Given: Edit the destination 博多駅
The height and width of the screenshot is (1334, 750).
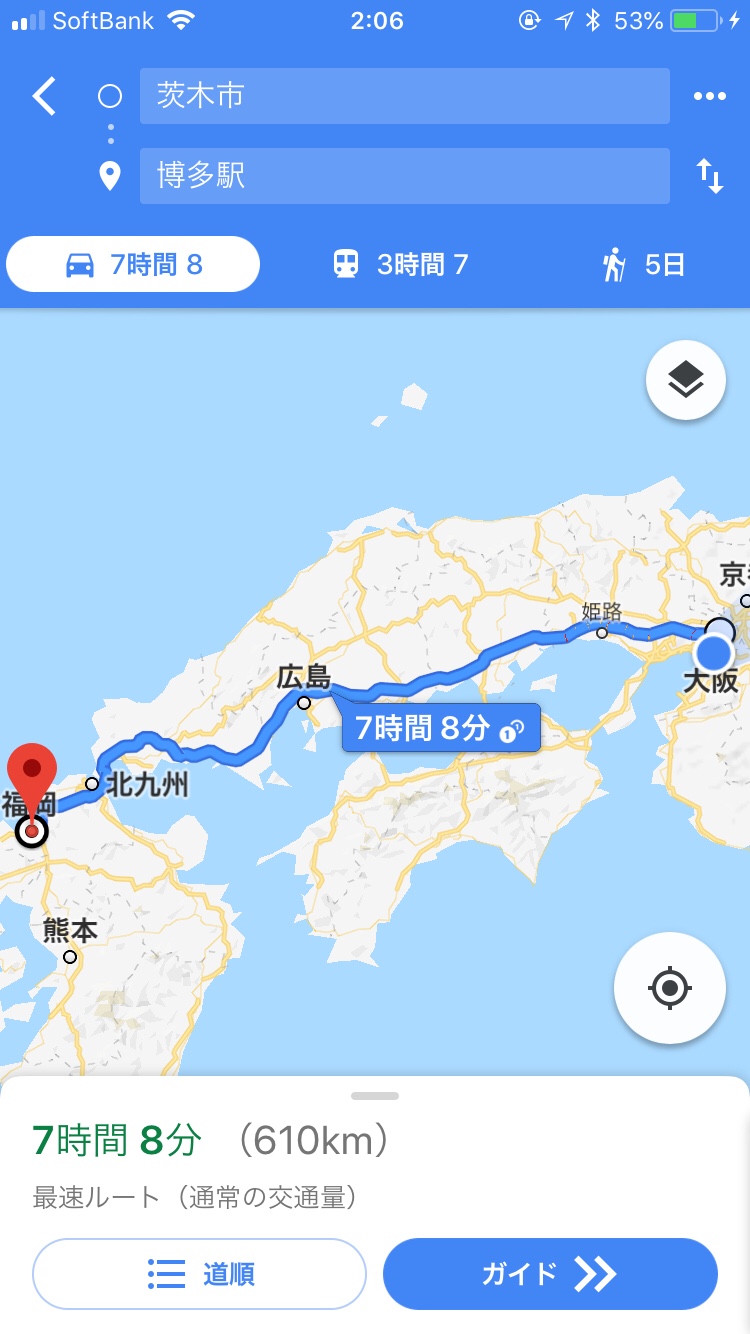Looking at the screenshot, I should [404, 176].
